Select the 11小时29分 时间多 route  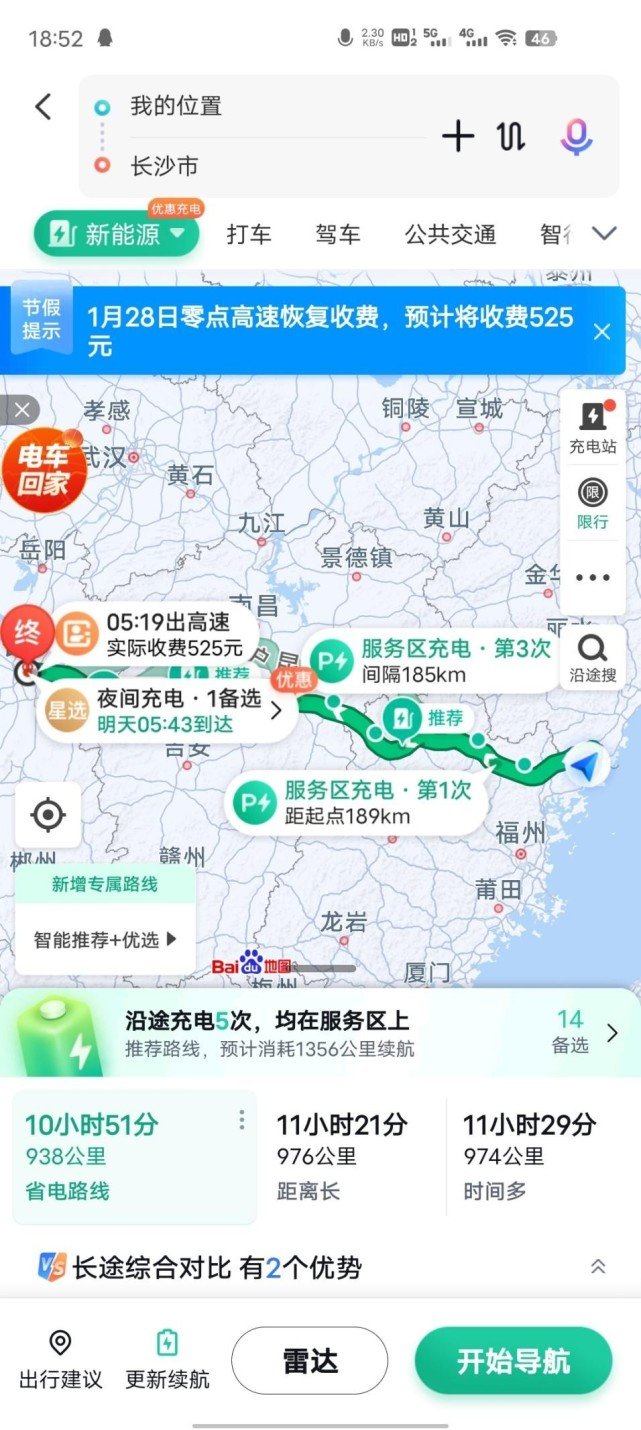(x=529, y=1156)
